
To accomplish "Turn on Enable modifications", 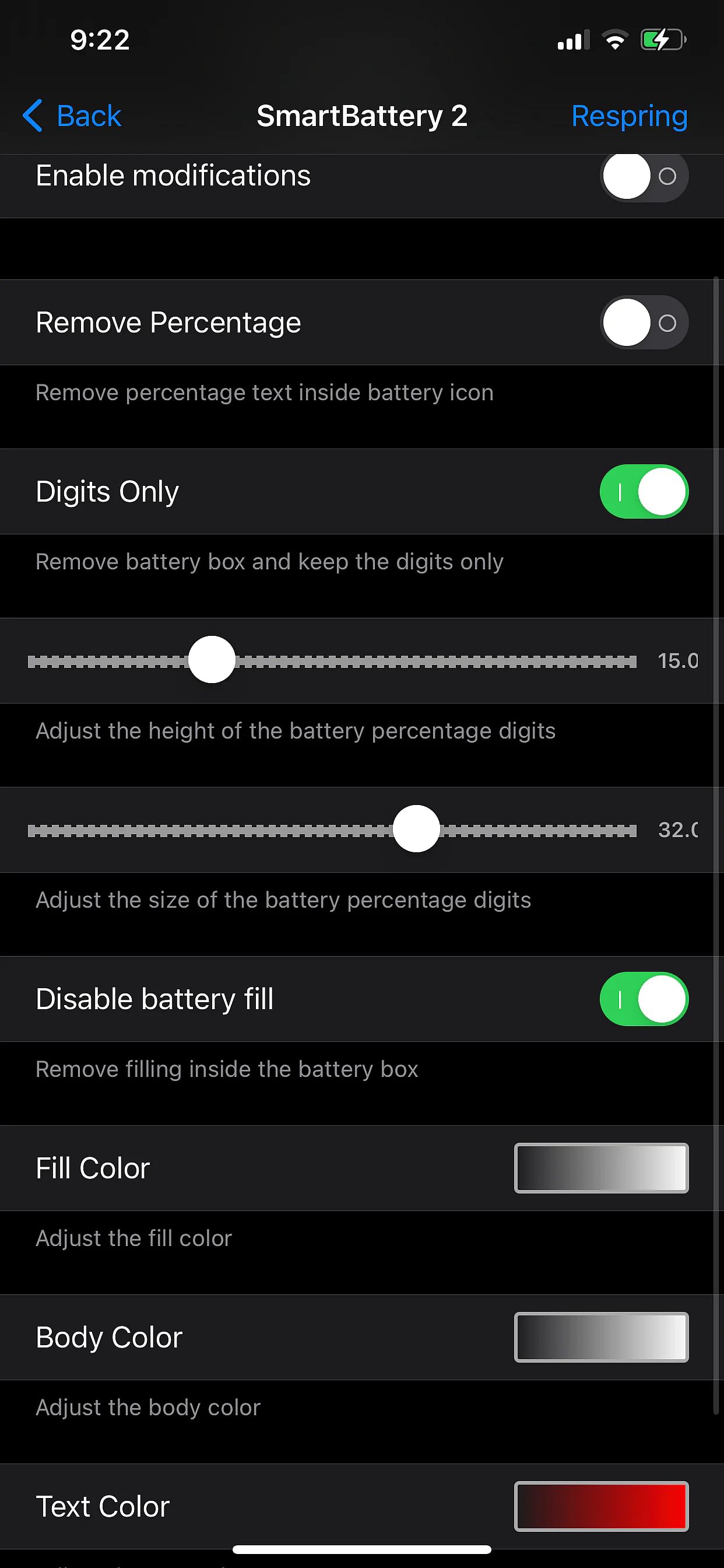I will pyautogui.click(x=644, y=177).
